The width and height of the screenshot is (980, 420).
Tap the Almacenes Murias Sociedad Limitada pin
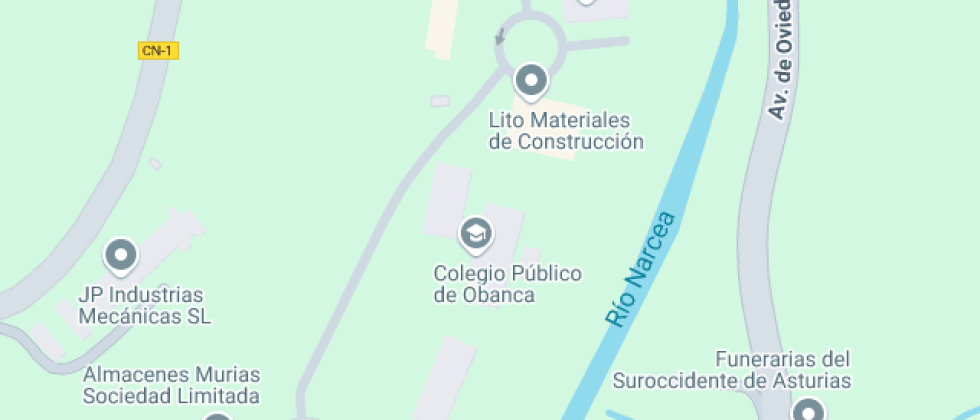218,416
